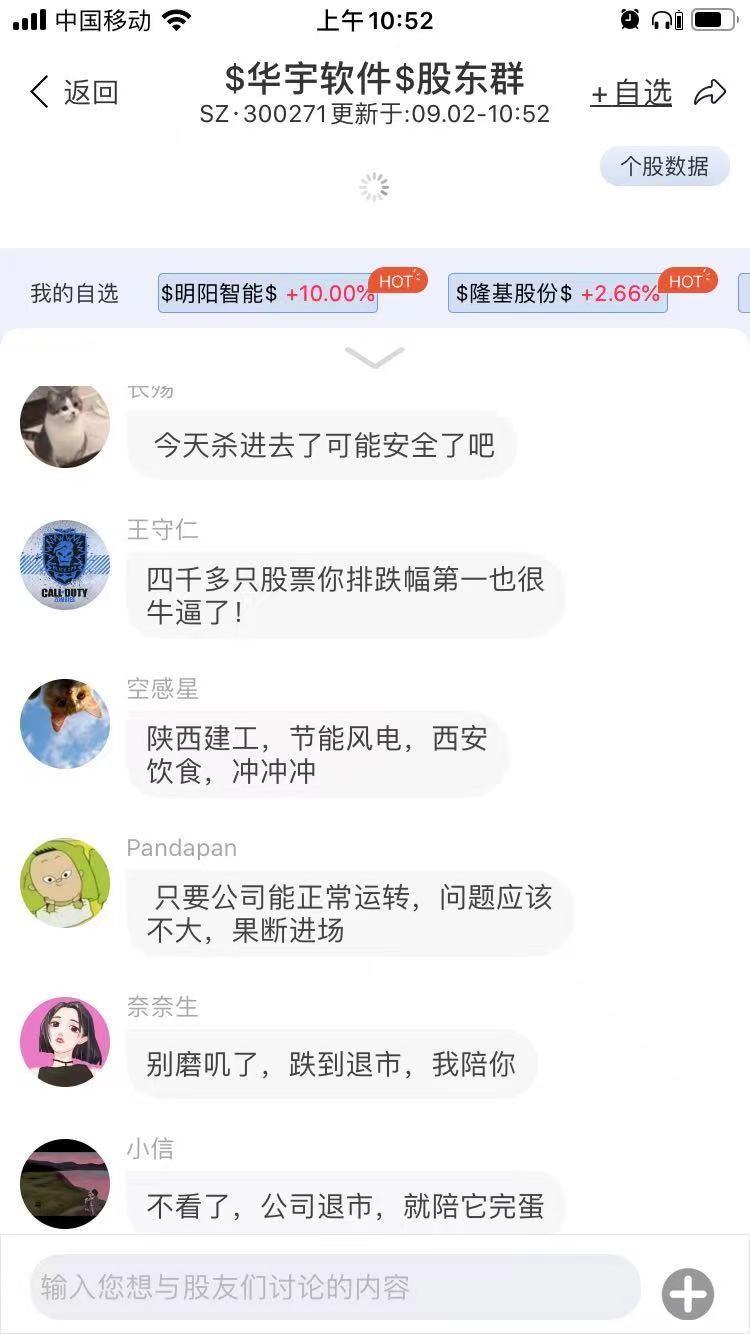Share this shareholder group
The image size is (750, 1334).
point(709,93)
